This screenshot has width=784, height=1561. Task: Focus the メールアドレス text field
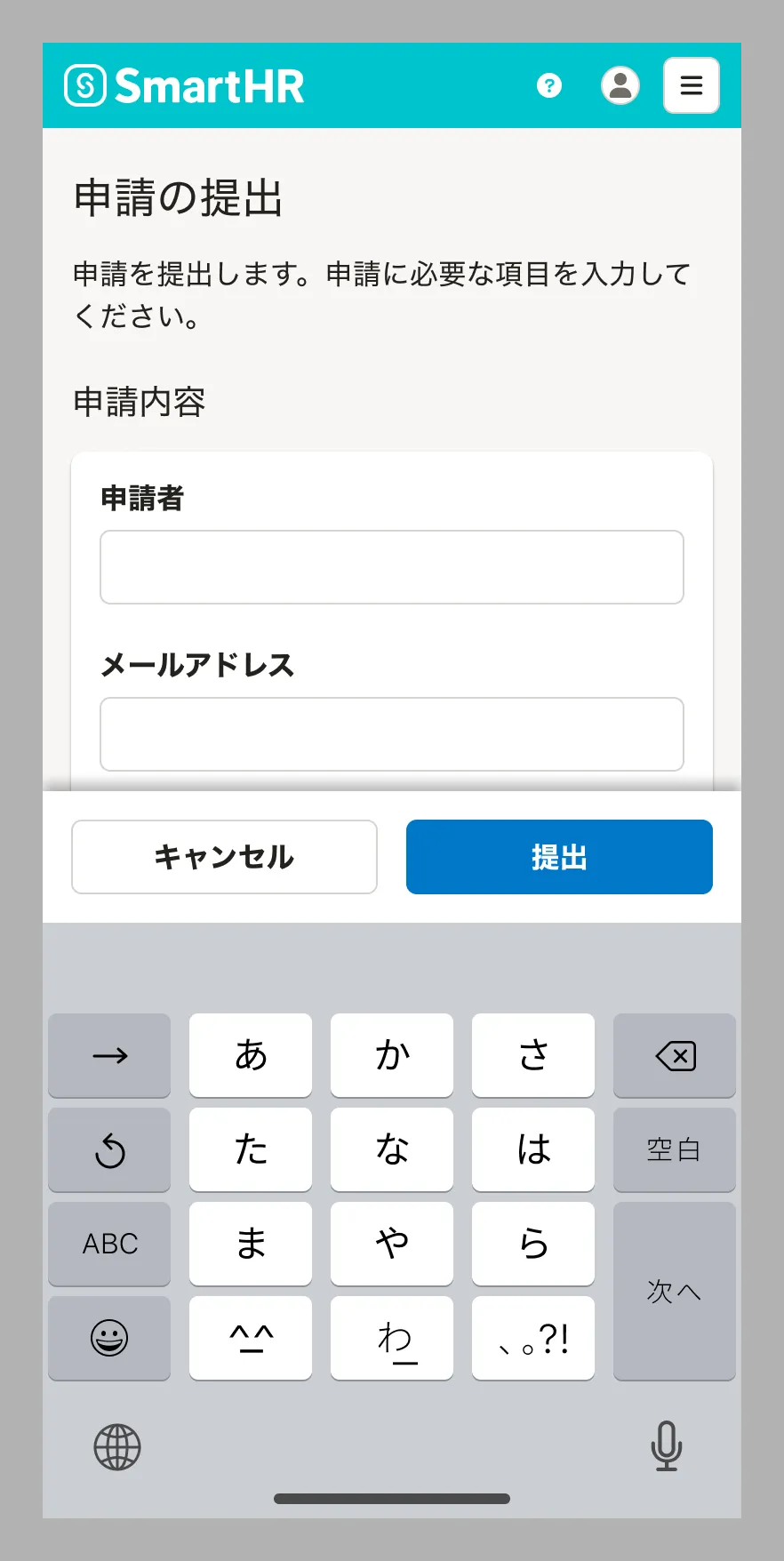(392, 734)
